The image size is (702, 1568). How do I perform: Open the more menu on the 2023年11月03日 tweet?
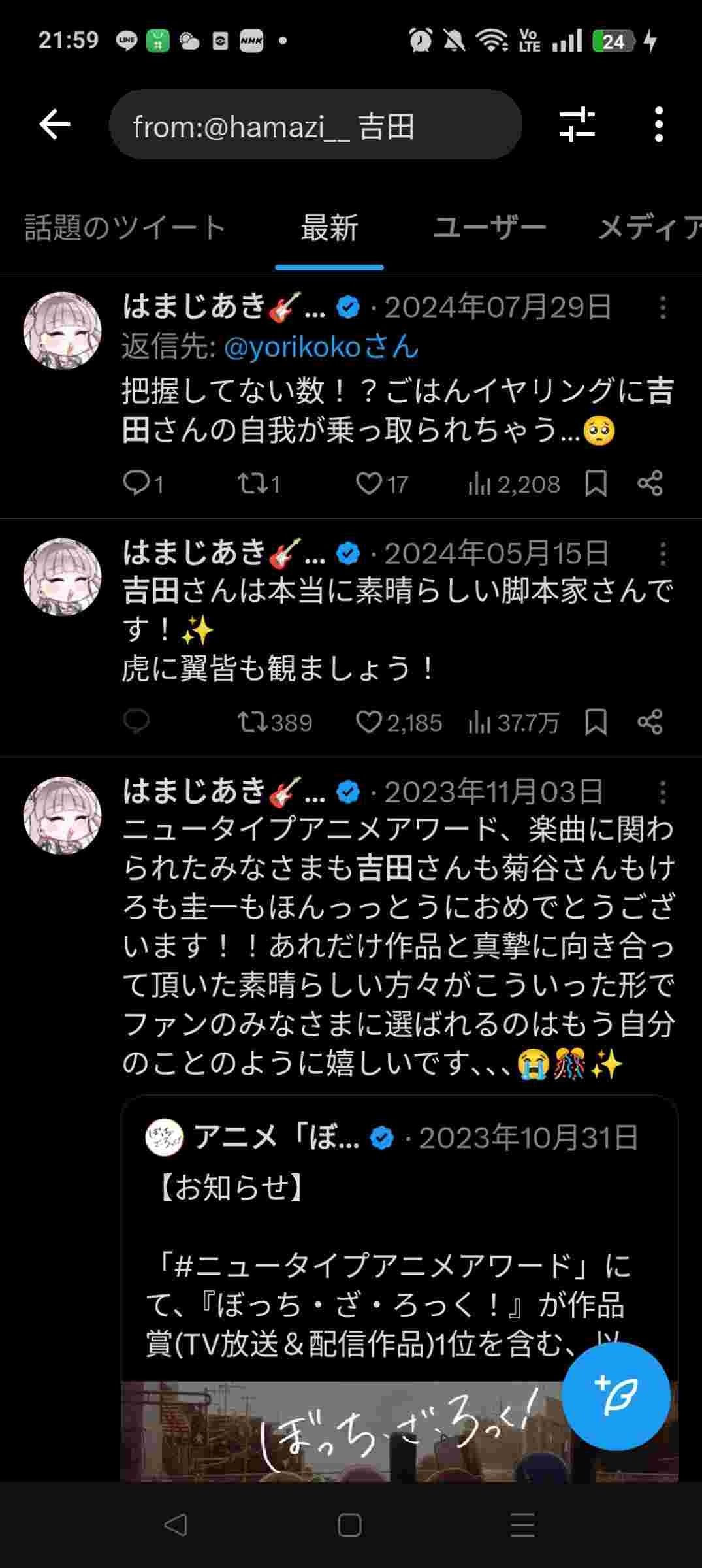pyautogui.click(x=662, y=792)
